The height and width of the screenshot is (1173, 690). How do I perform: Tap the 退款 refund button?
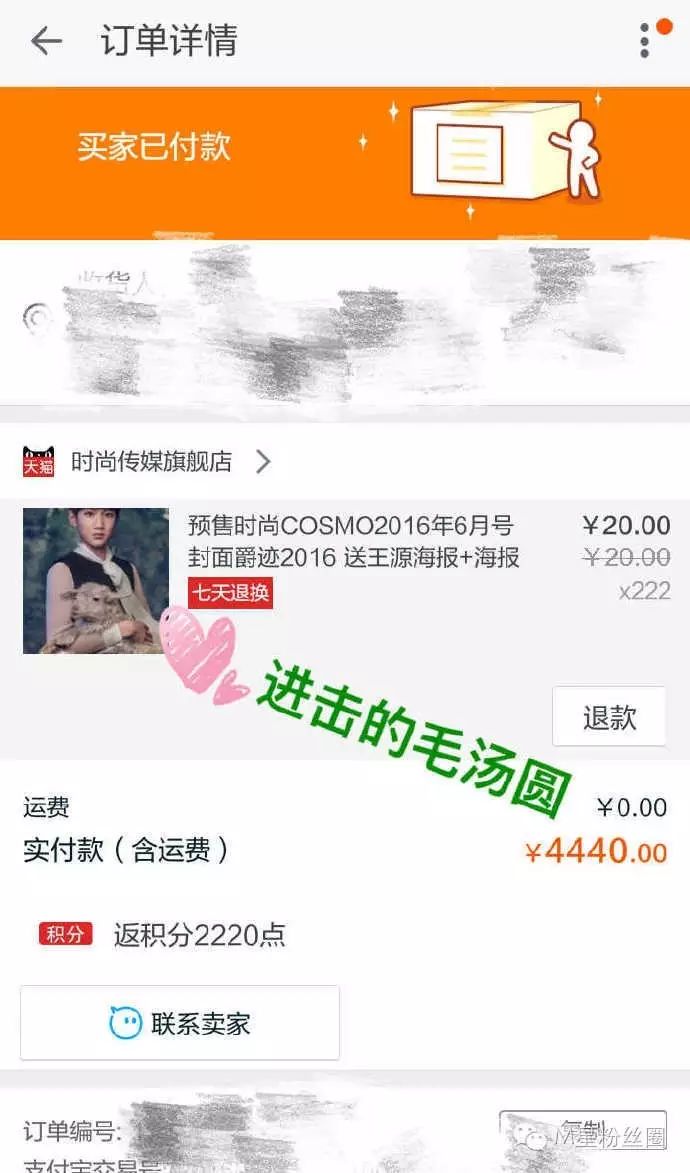point(608,717)
